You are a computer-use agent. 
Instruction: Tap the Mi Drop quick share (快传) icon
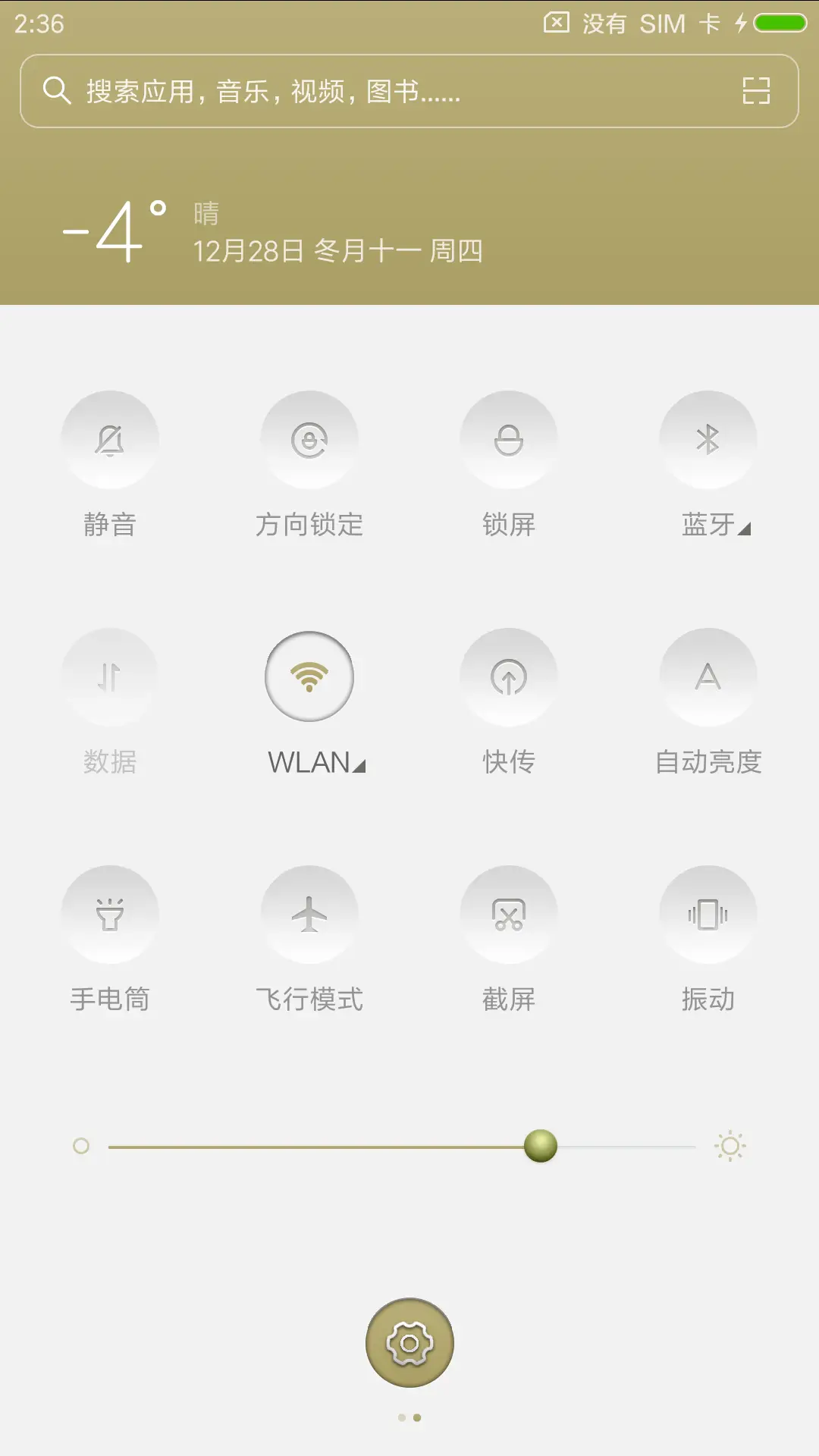click(x=509, y=676)
